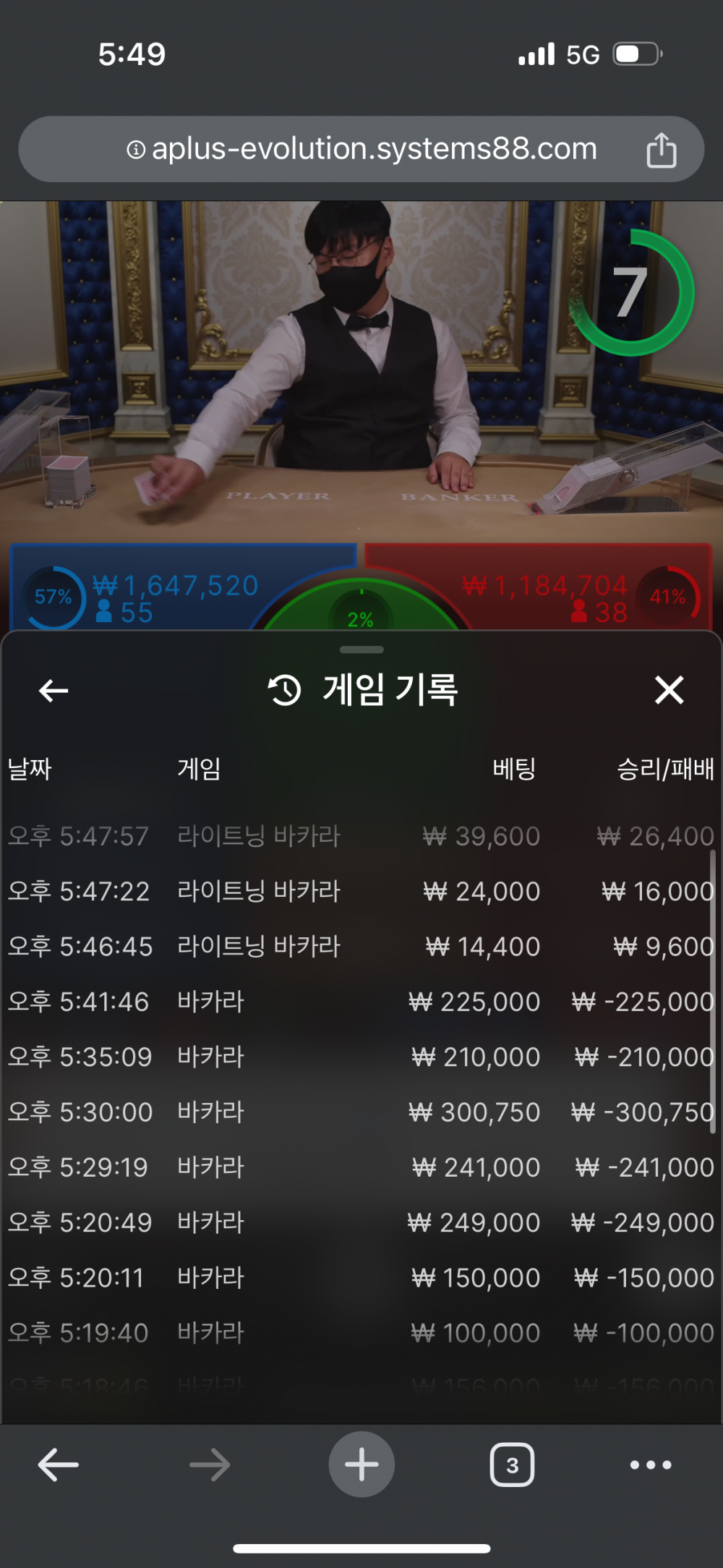The image size is (723, 1568).
Task: Close the 게임 기록 panel
Action: 669,690
